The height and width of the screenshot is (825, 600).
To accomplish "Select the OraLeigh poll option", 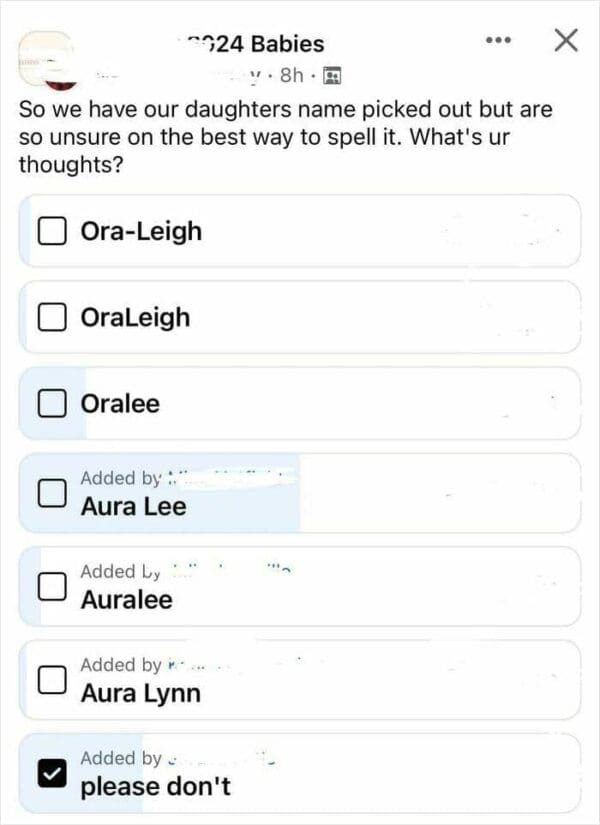I will click(52, 317).
